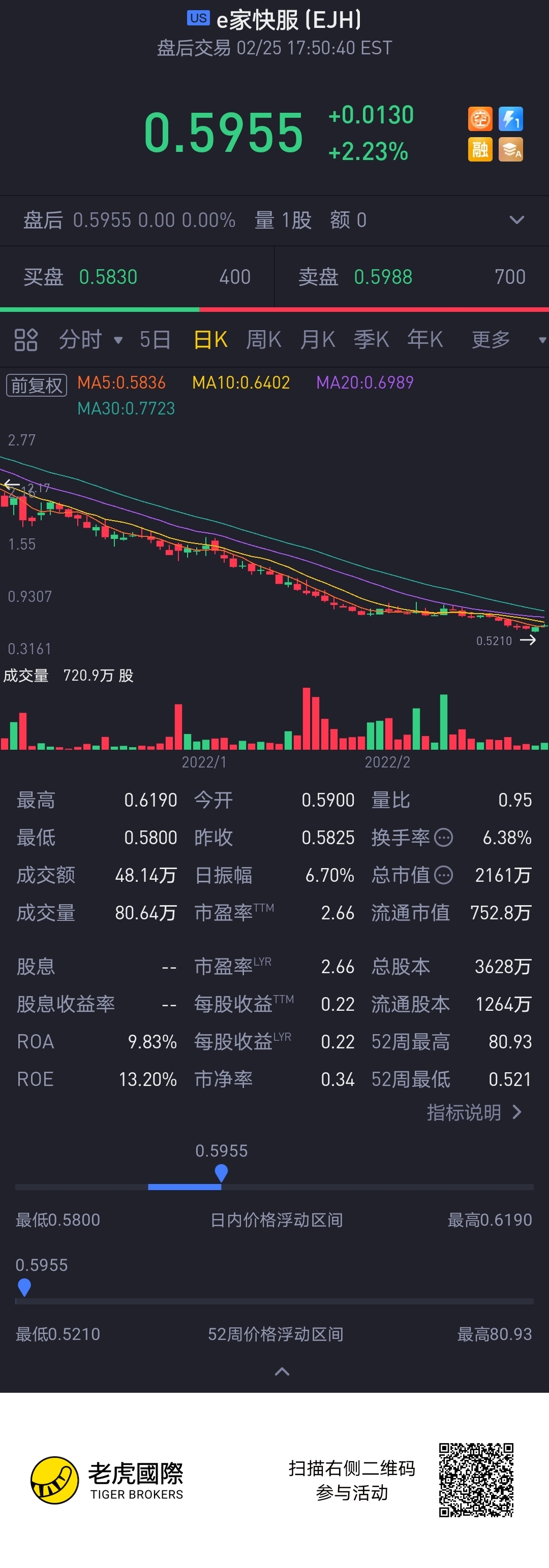The height and width of the screenshot is (1568, 549).
Task: Tap the info icon next to 换手率
Action: click(x=444, y=838)
